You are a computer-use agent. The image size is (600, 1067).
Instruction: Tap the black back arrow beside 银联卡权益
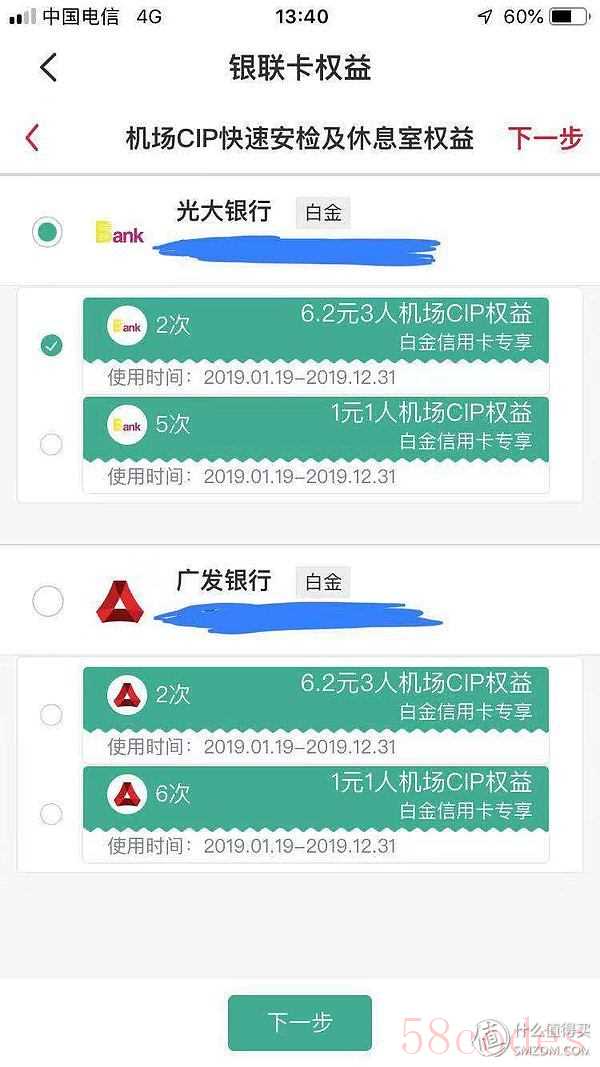click(x=48, y=68)
